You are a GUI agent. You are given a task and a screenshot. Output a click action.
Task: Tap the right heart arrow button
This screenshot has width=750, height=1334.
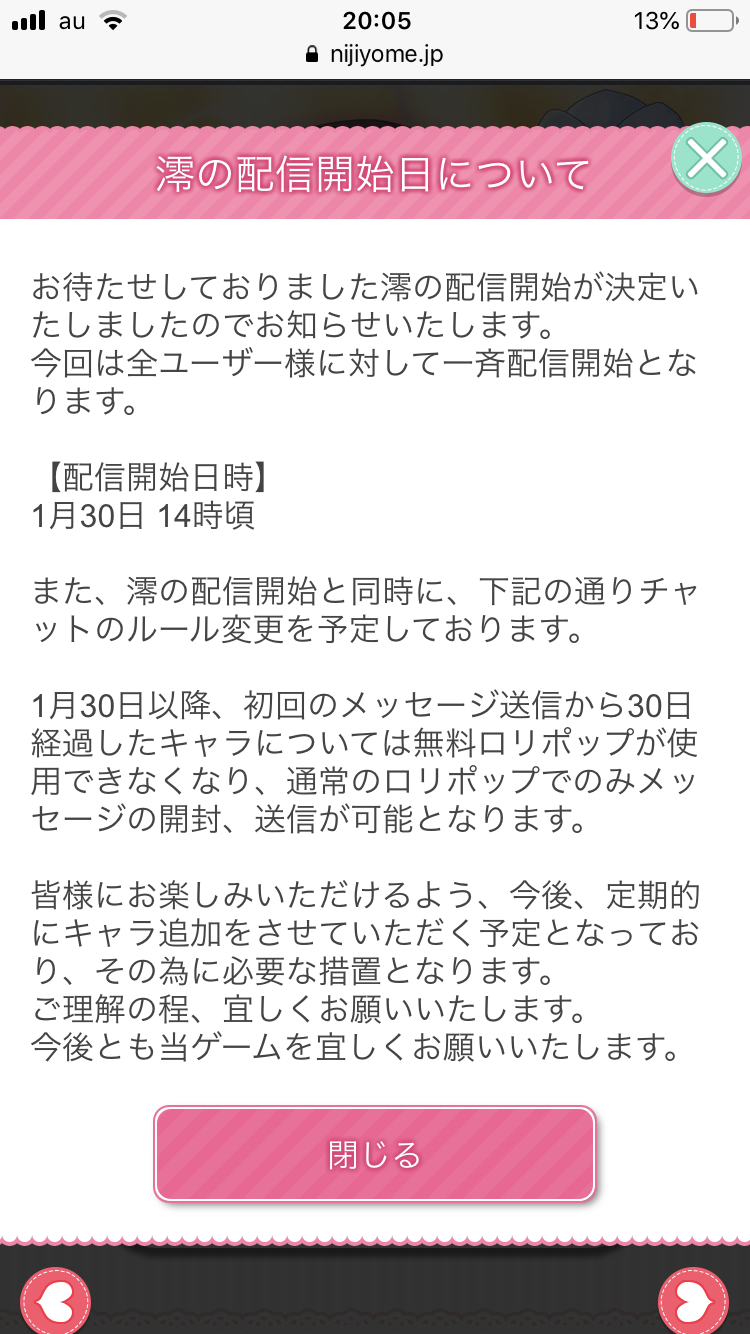[694, 1301]
